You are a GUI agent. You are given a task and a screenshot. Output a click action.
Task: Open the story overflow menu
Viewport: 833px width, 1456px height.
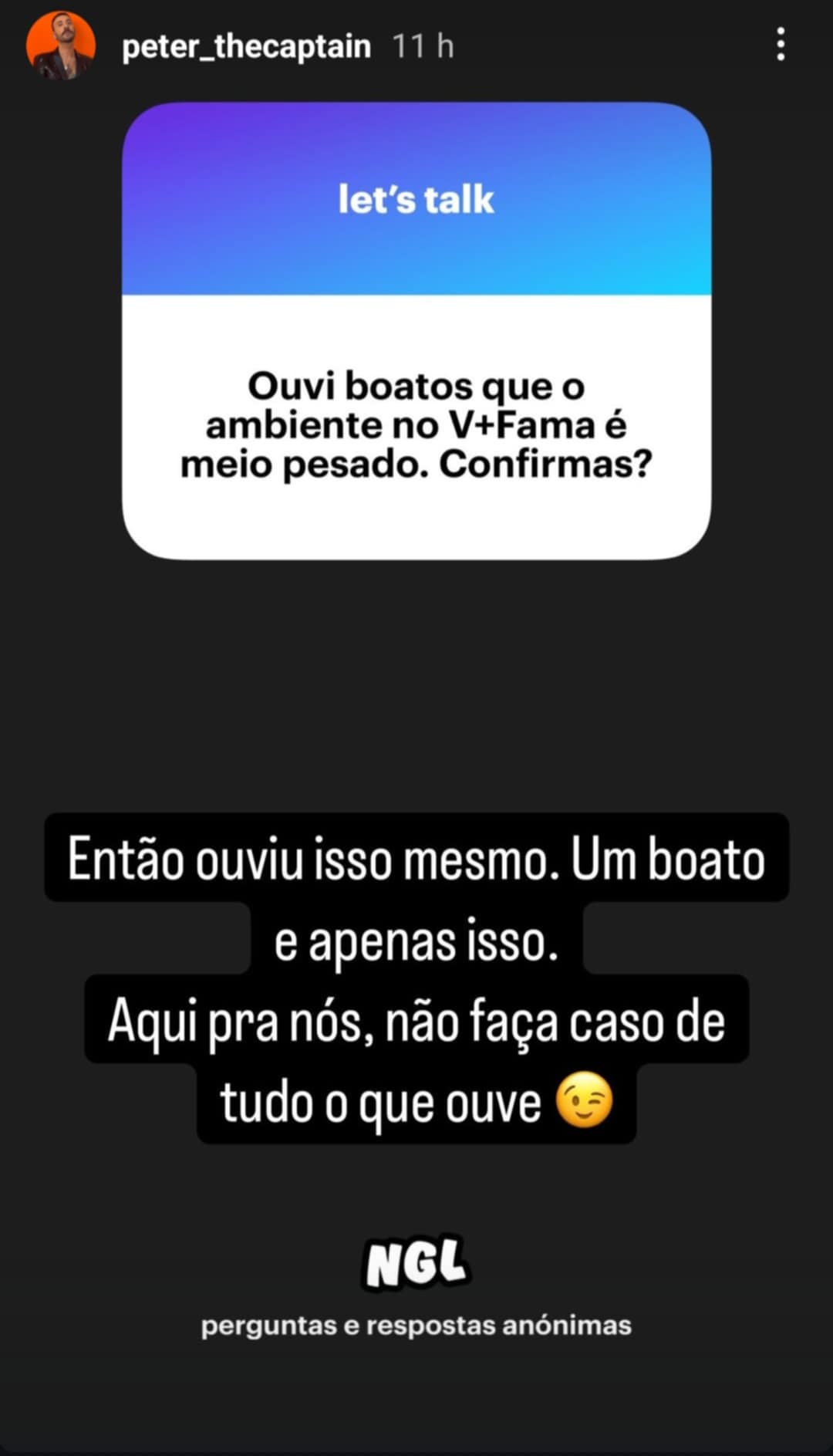coord(781,45)
